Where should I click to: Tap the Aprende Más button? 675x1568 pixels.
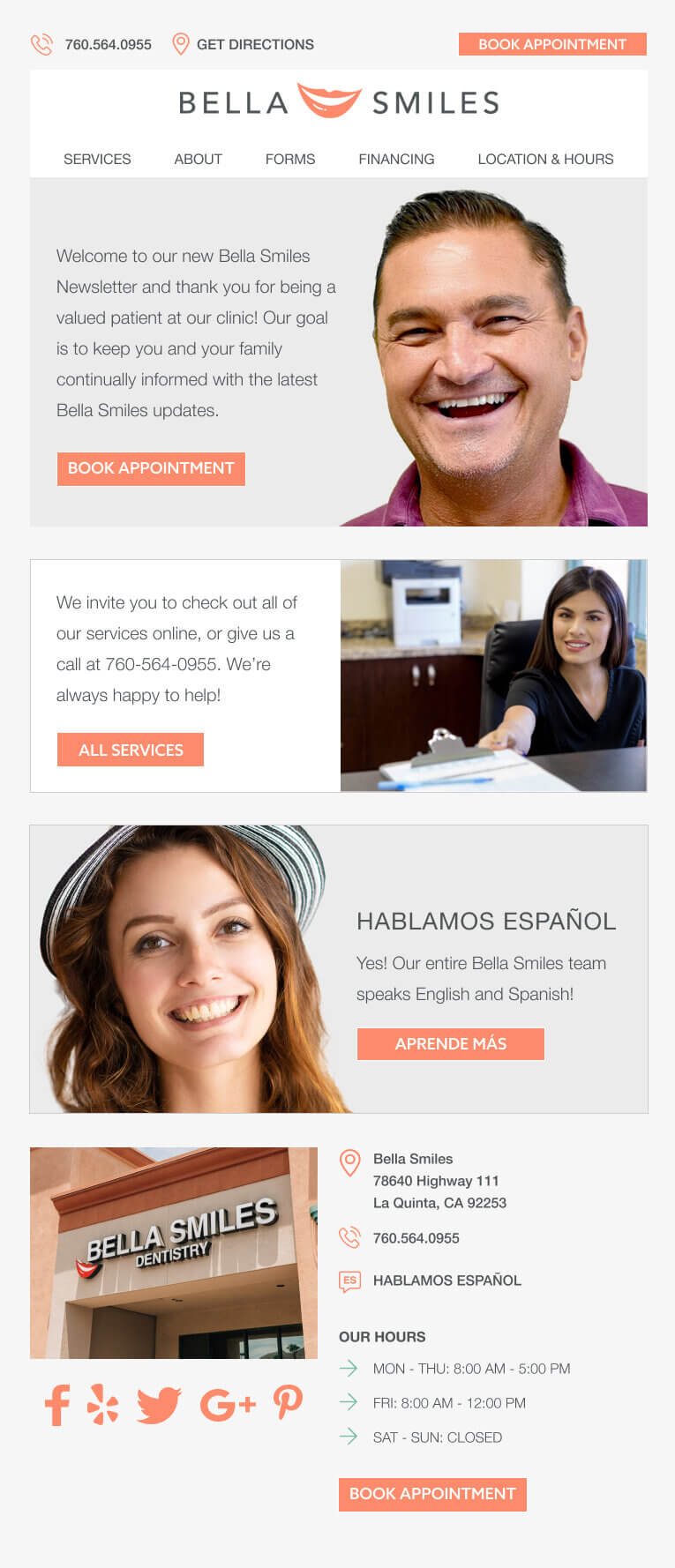(450, 1044)
